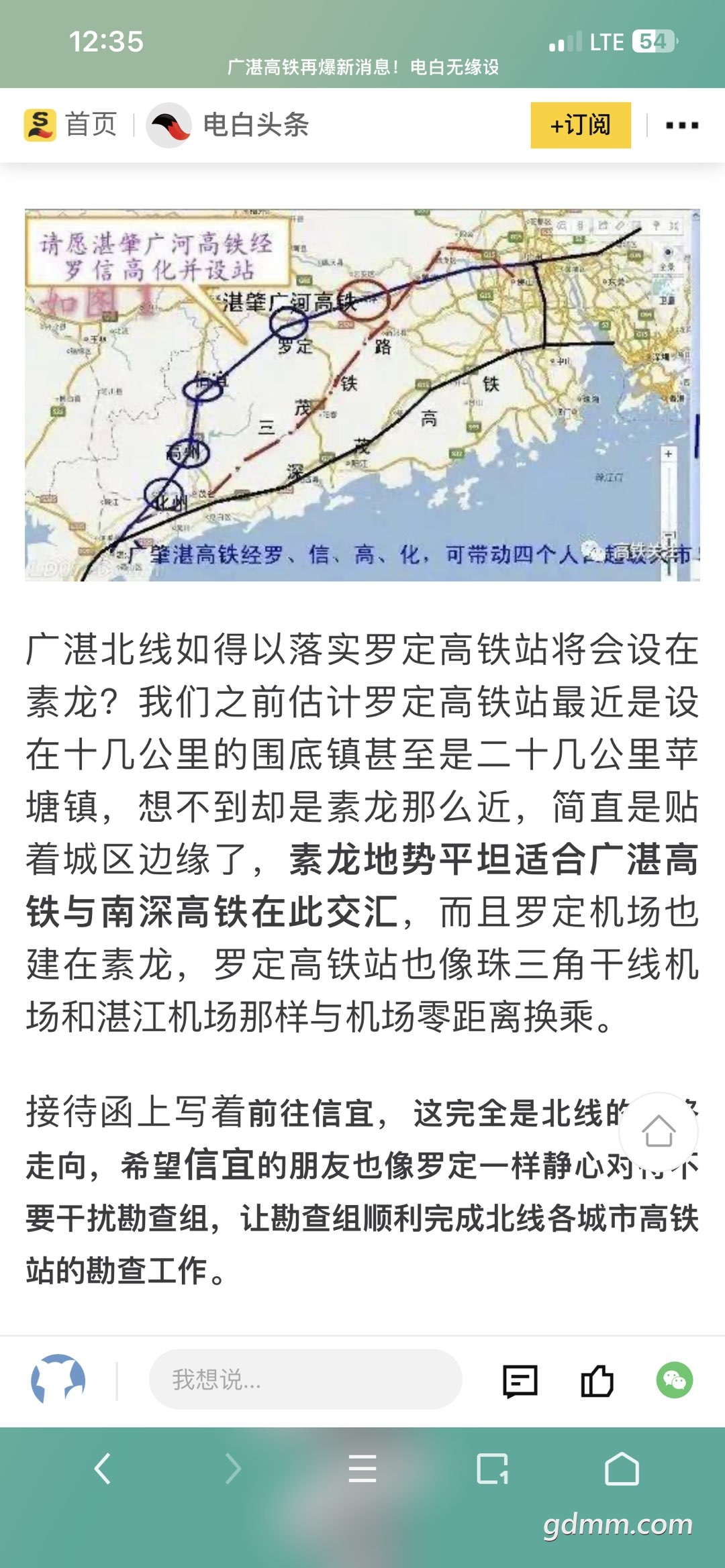The height and width of the screenshot is (1568, 725).
Task: Subscribe with the +订阅 button
Action: point(581,125)
